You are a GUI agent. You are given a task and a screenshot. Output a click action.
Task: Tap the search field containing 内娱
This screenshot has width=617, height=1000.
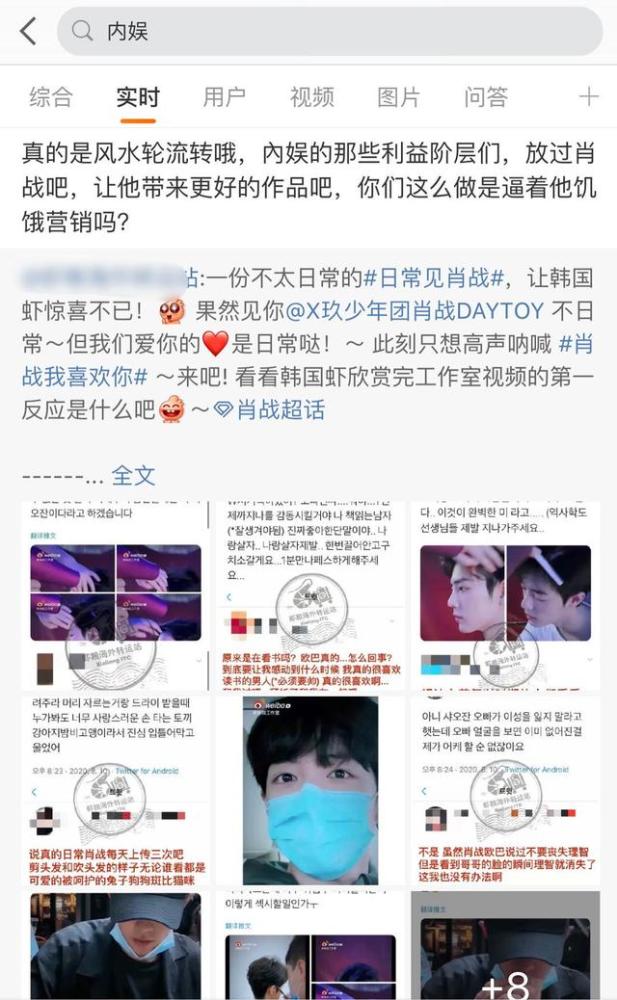pyautogui.click(x=330, y=31)
